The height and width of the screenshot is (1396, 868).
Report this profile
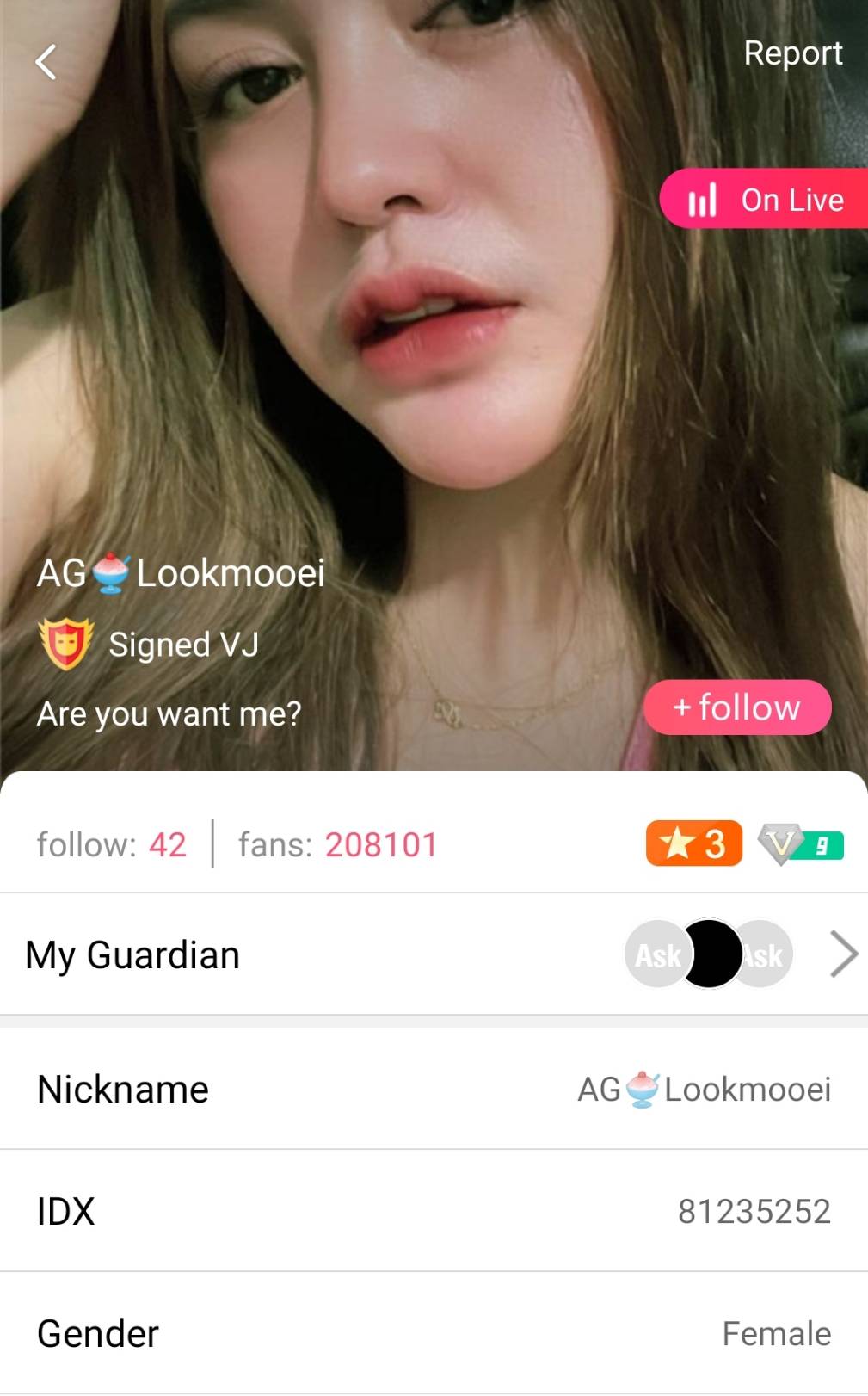[x=792, y=53]
